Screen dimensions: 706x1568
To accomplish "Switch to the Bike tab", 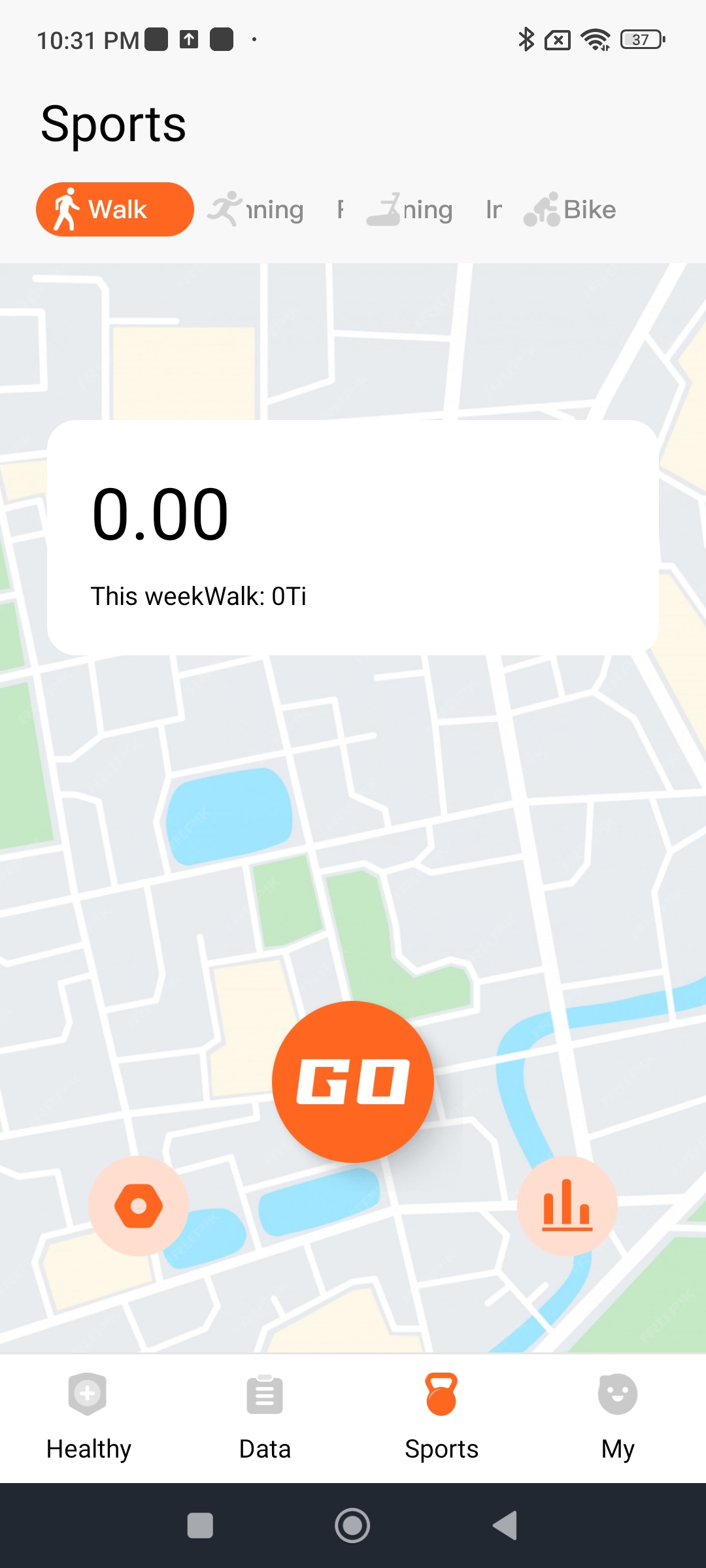I will (570, 210).
